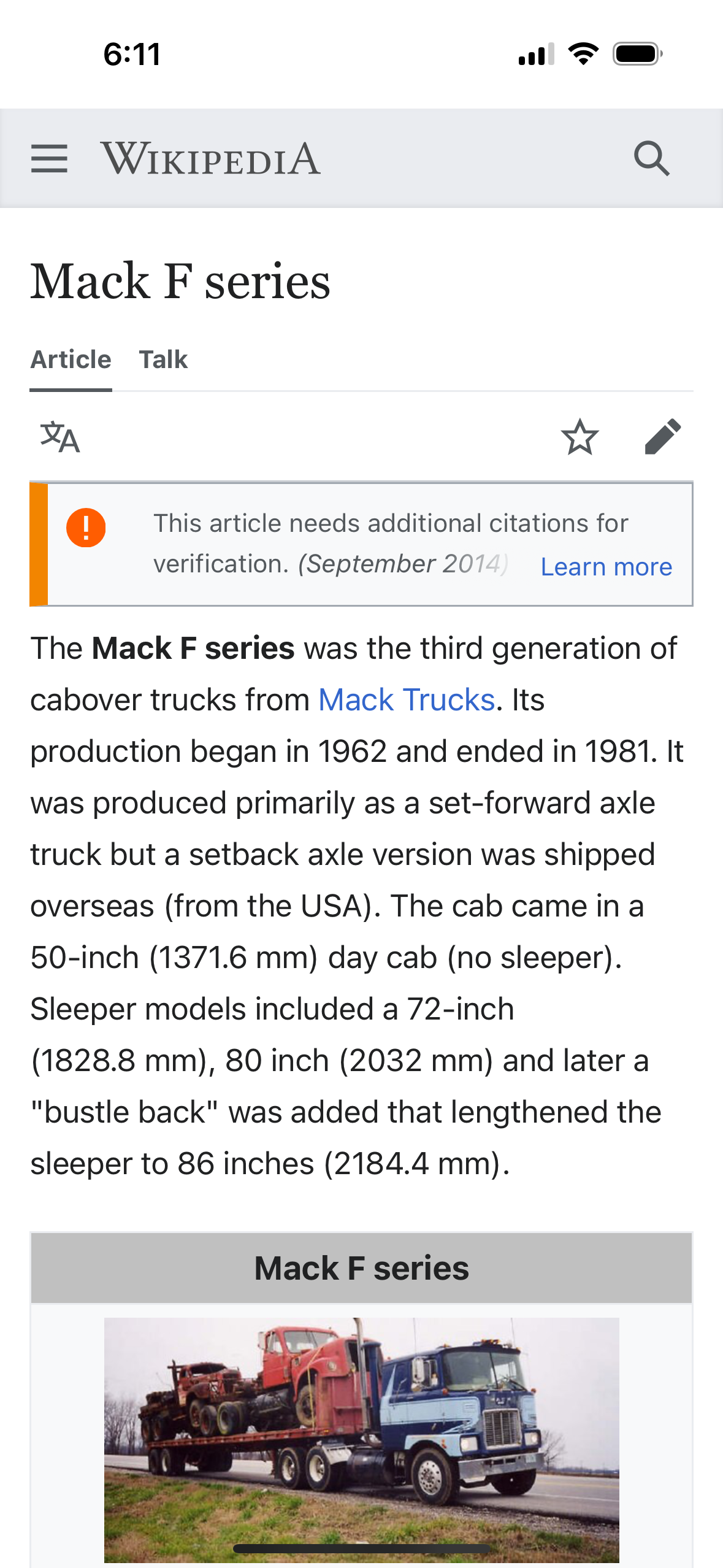Viewport: 723px width, 1568px height.
Task: Open the Mack Trucks link
Action: [x=407, y=700]
